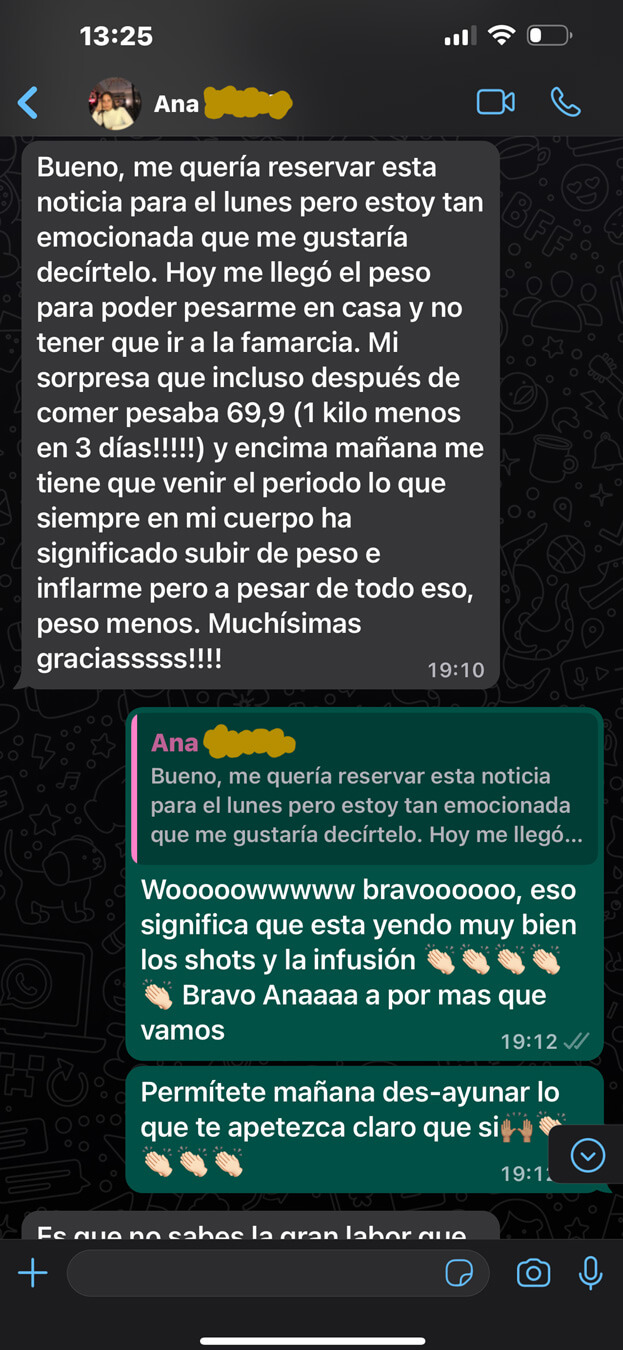
Task: Start a voice call with Ana
Action: point(565,102)
